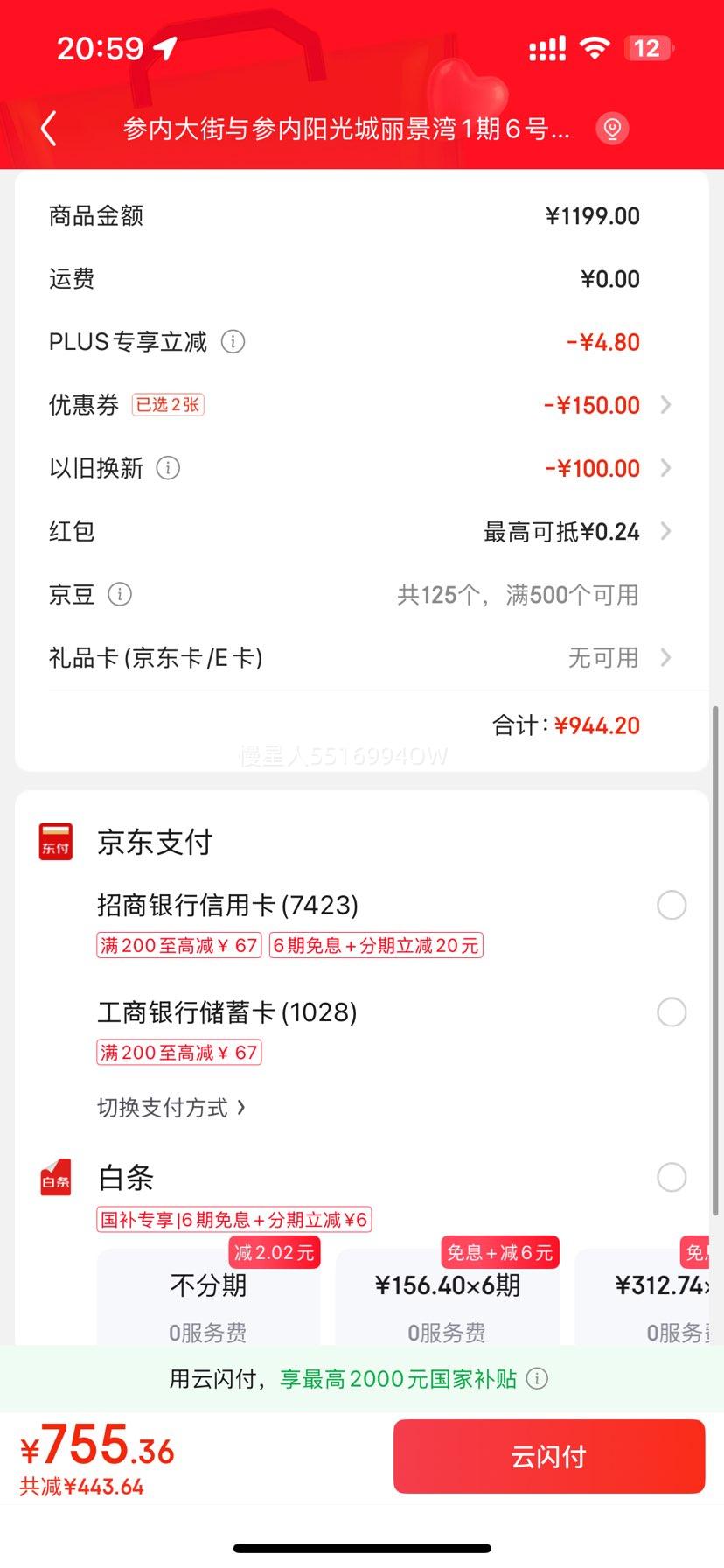Open the 以旧换新 trade-in details row
The width and height of the screenshot is (724, 1568).
(x=361, y=468)
